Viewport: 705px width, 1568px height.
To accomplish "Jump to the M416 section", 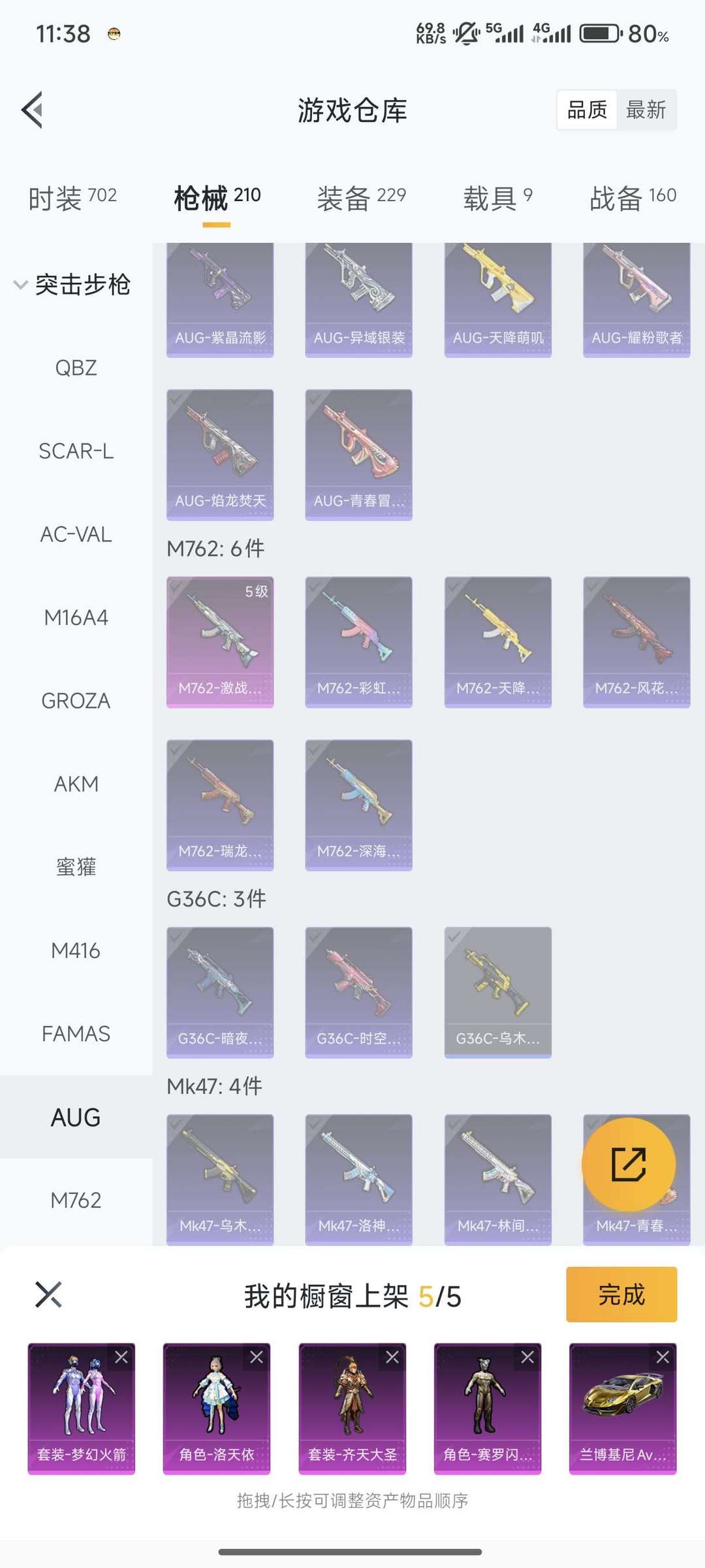I will pos(76,950).
